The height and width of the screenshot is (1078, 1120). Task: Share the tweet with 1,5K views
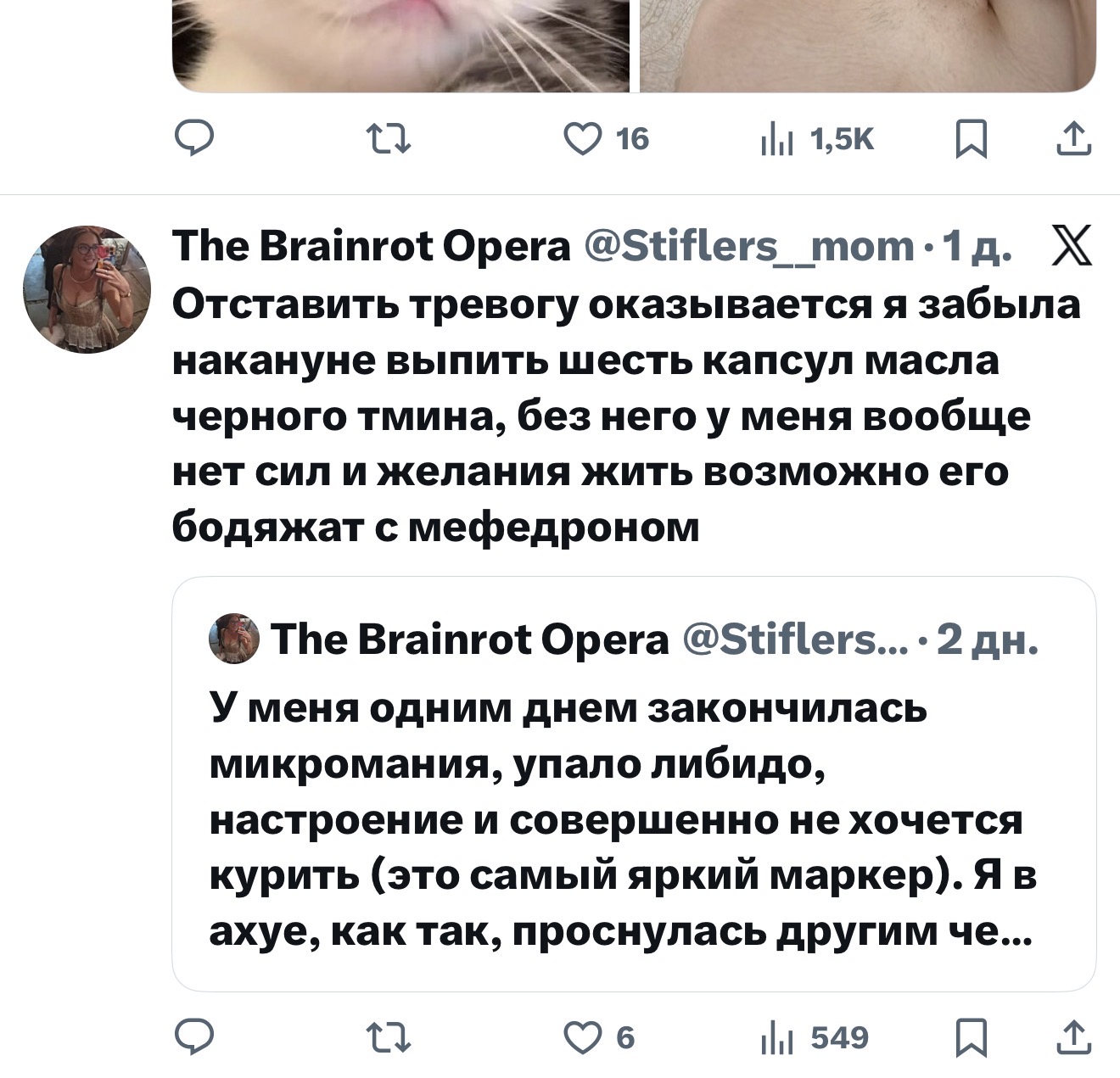1073,138
